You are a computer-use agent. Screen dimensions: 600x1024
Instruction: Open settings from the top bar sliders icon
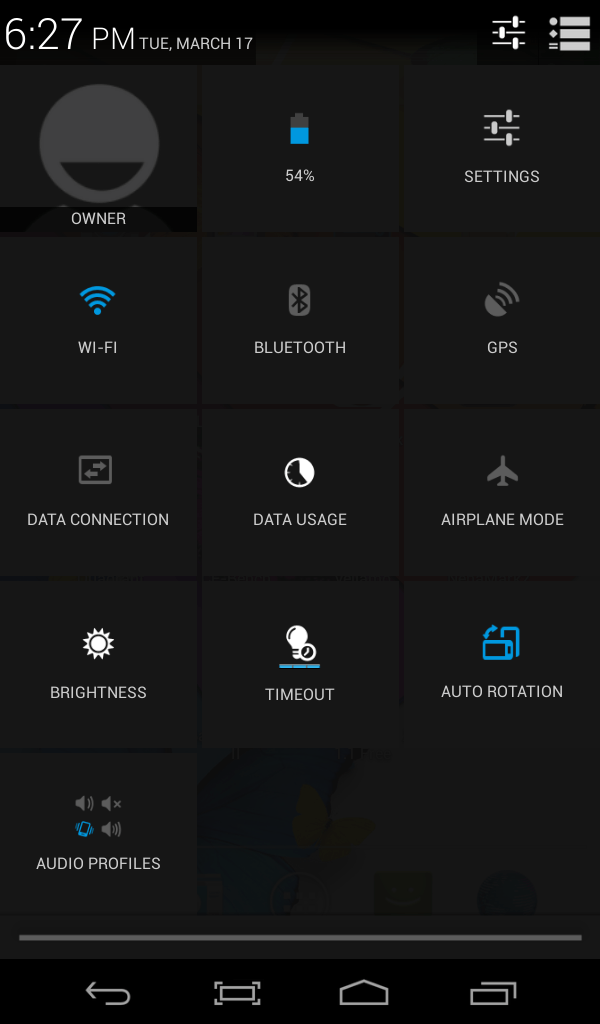[508, 33]
